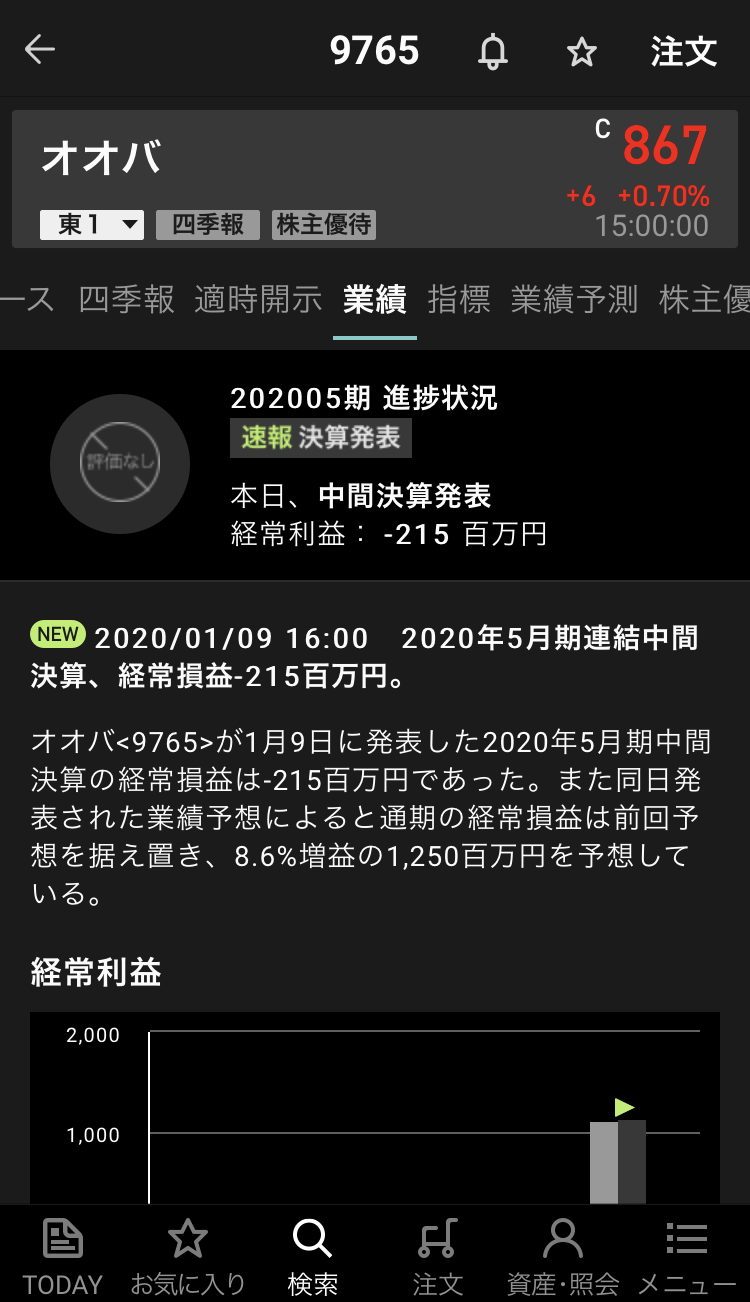This screenshot has width=750, height=1302.
Task: Tap the 注文 button in header
Action: click(x=684, y=51)
